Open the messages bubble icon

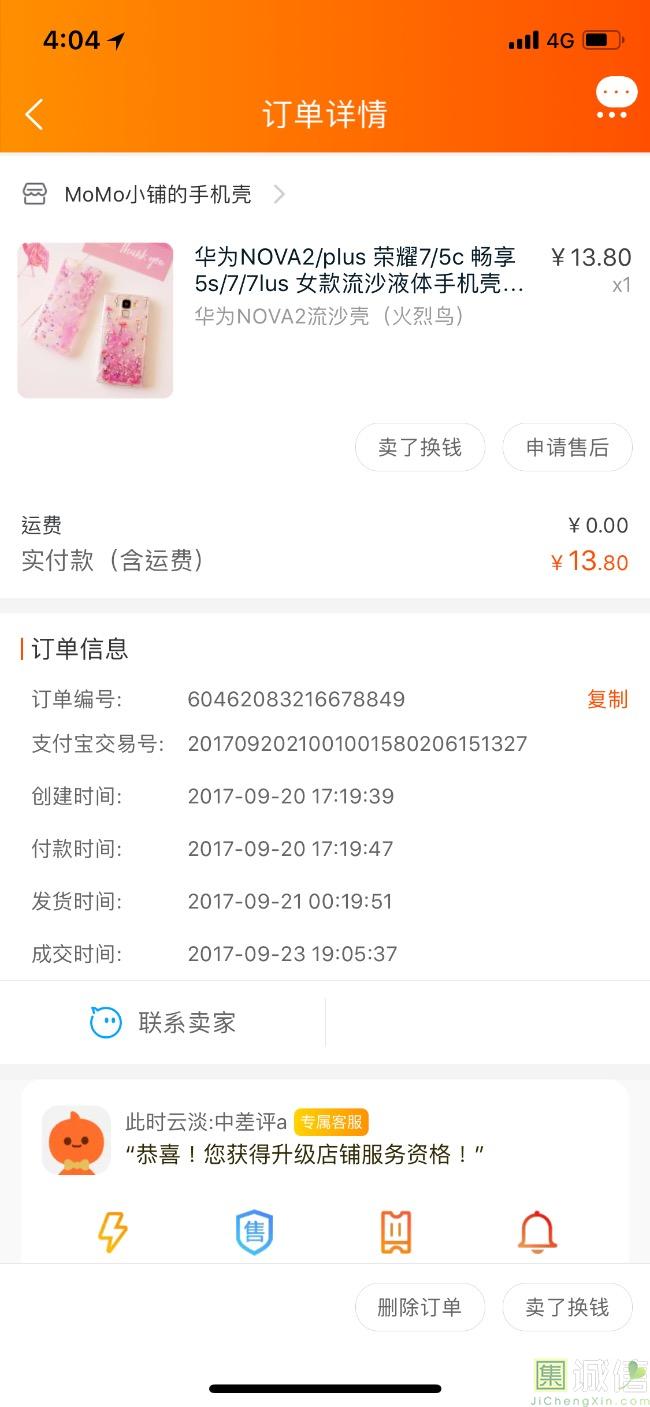click(615, 99)
